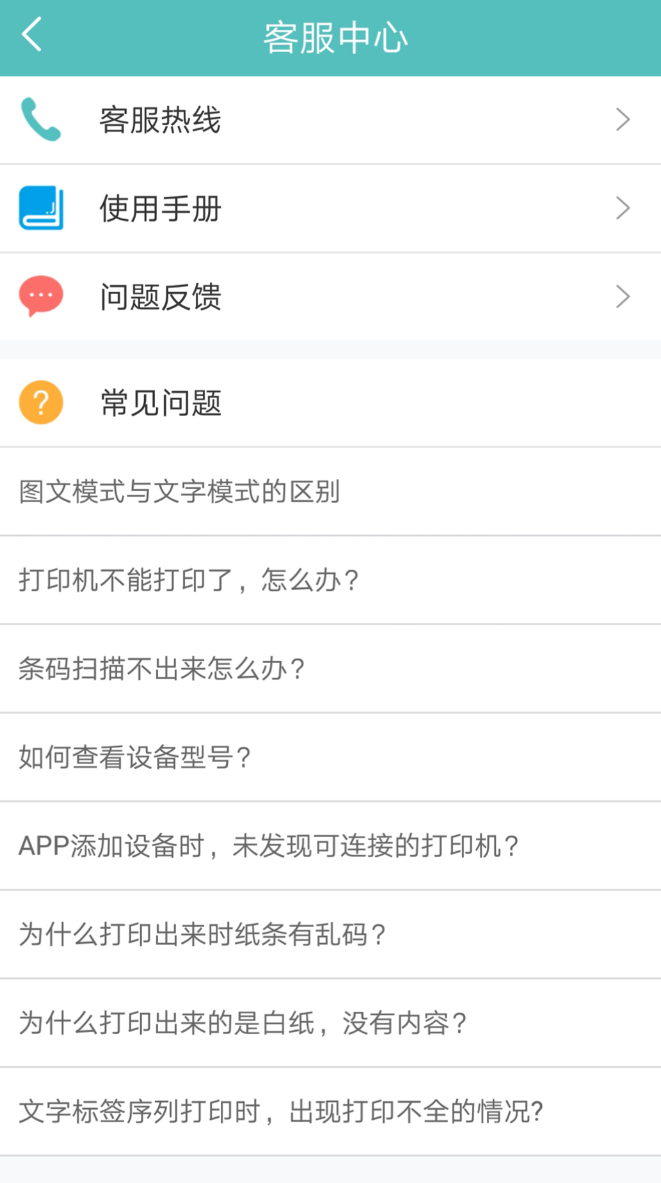Open 客服热线 customer hotline

330,120
